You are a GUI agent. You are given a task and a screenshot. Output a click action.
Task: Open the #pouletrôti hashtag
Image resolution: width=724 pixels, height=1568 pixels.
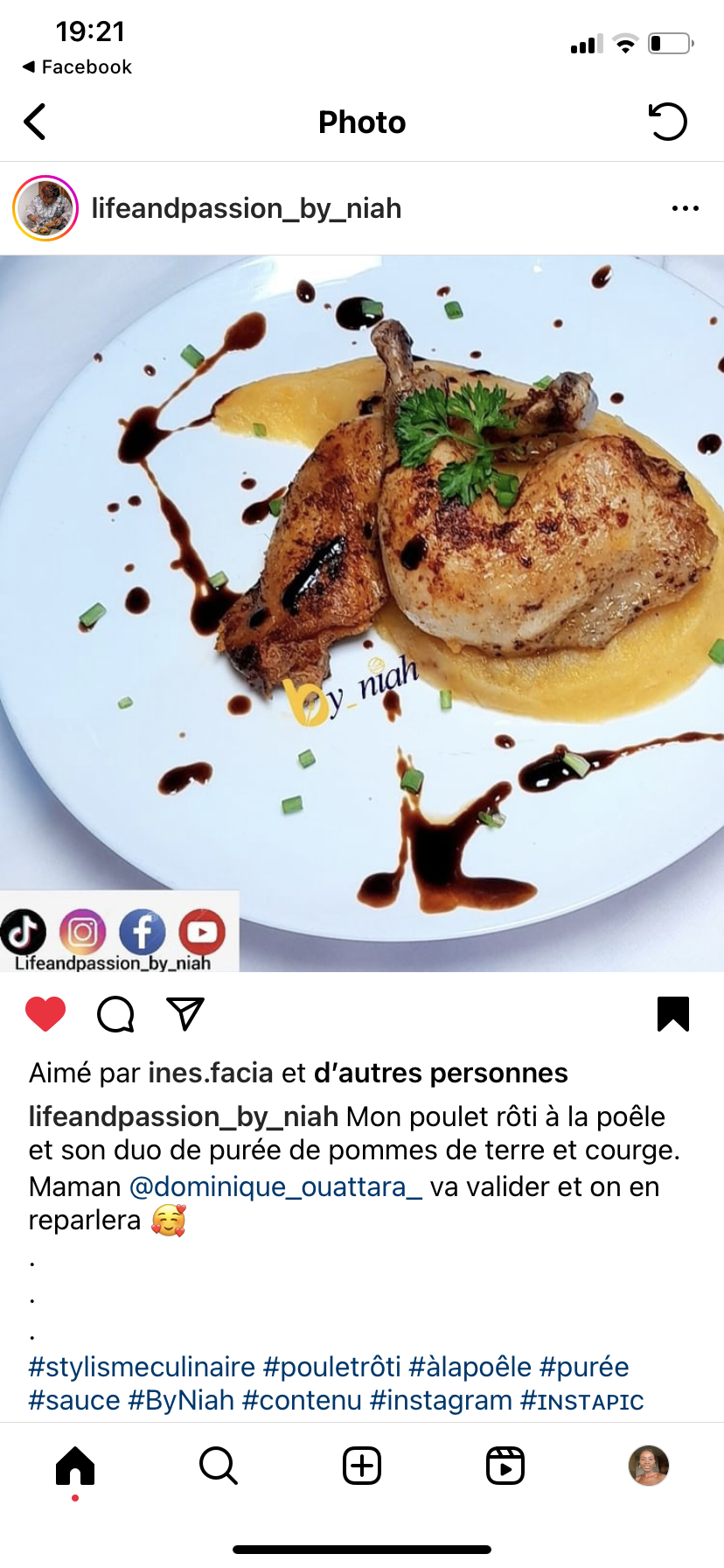[x=332, y=1367]
